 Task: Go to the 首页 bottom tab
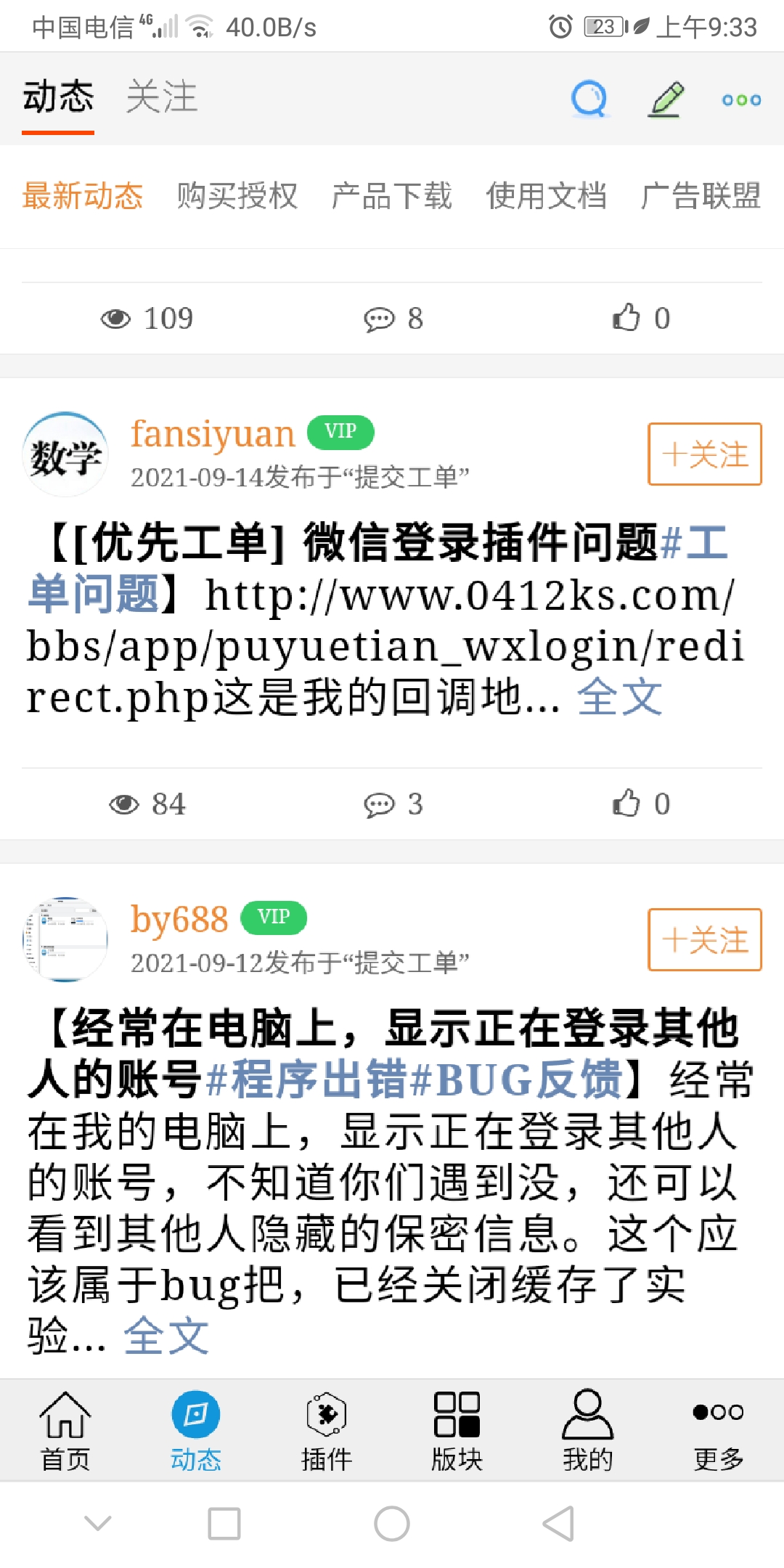[x=65, y=1430]
